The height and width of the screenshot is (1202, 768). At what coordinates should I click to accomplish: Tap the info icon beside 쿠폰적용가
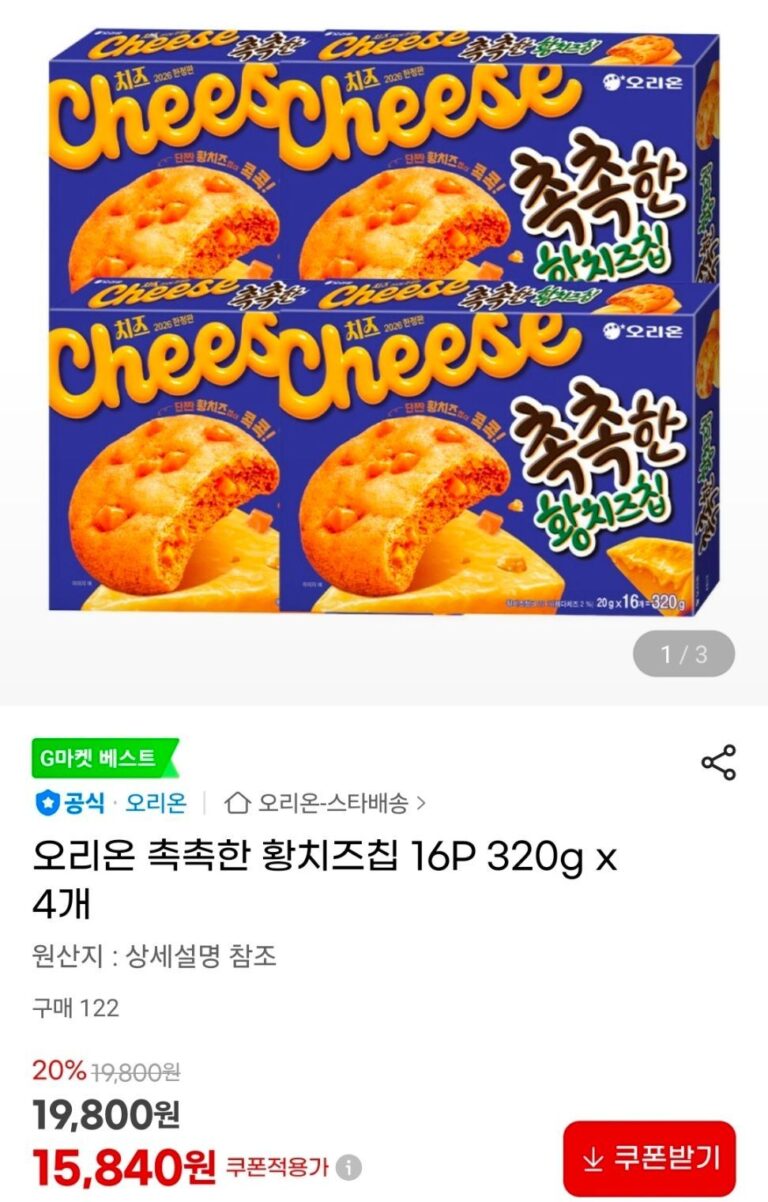click(x=349, y=1167)
